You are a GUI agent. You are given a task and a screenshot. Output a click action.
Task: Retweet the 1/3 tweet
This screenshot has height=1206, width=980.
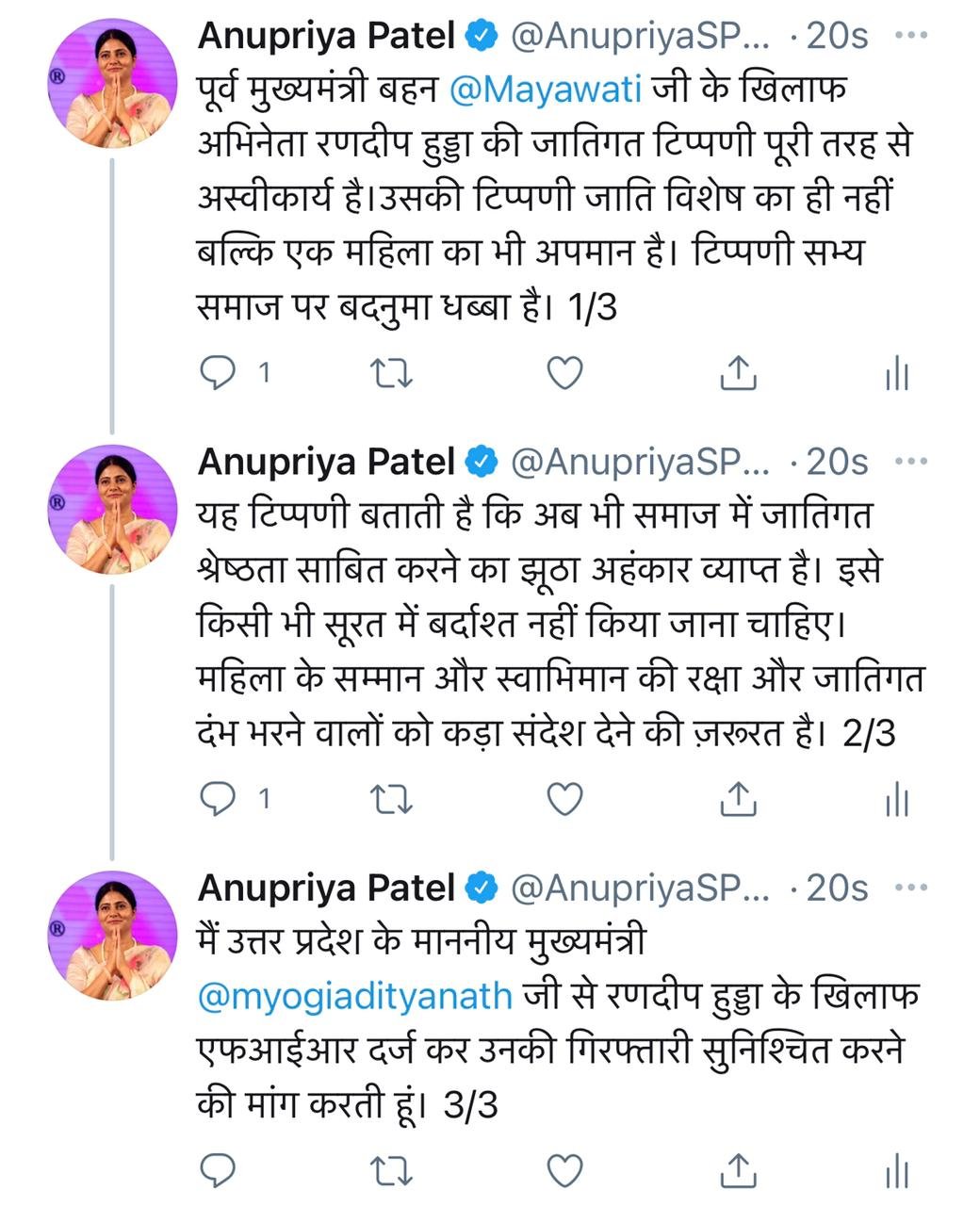pos(390,374)
